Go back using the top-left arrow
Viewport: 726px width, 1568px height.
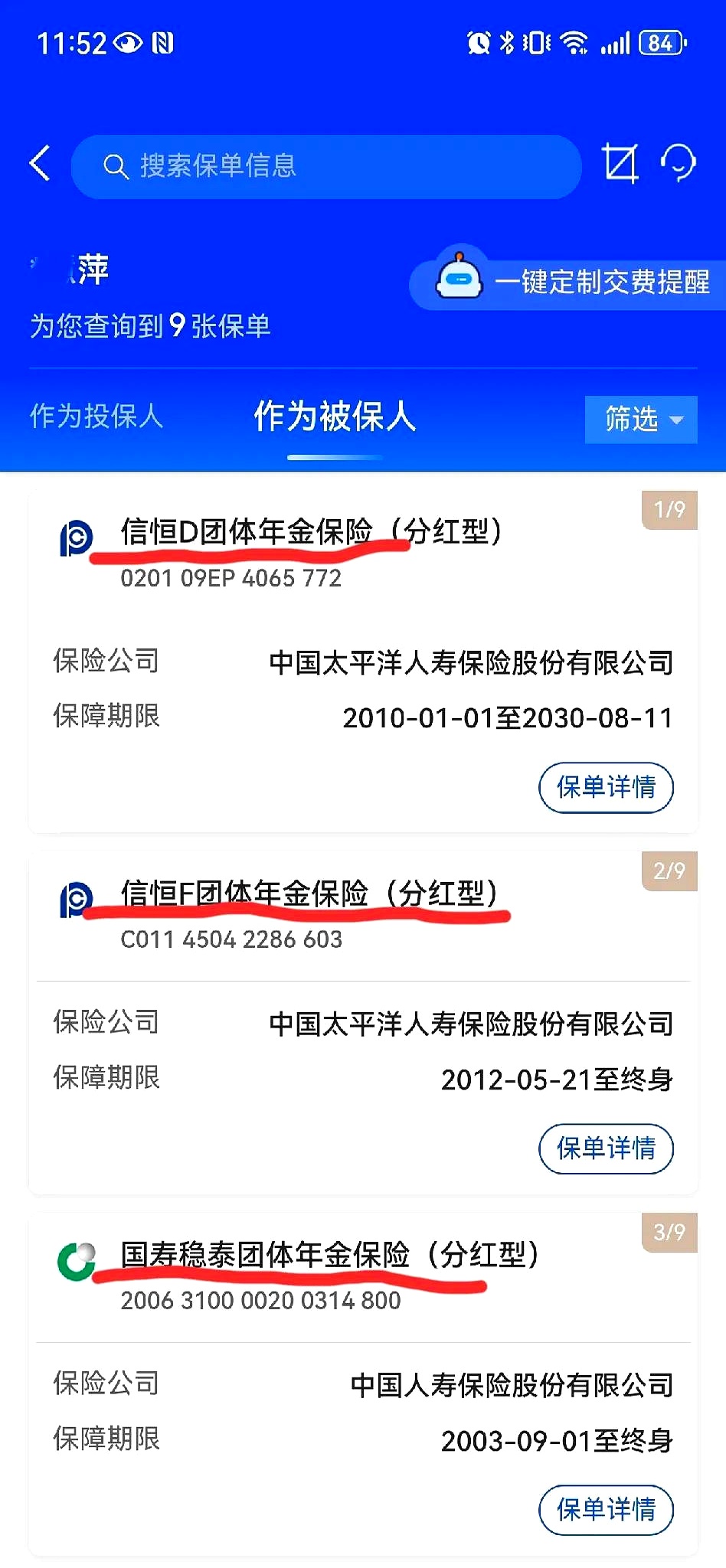click(x=40, y=164)
